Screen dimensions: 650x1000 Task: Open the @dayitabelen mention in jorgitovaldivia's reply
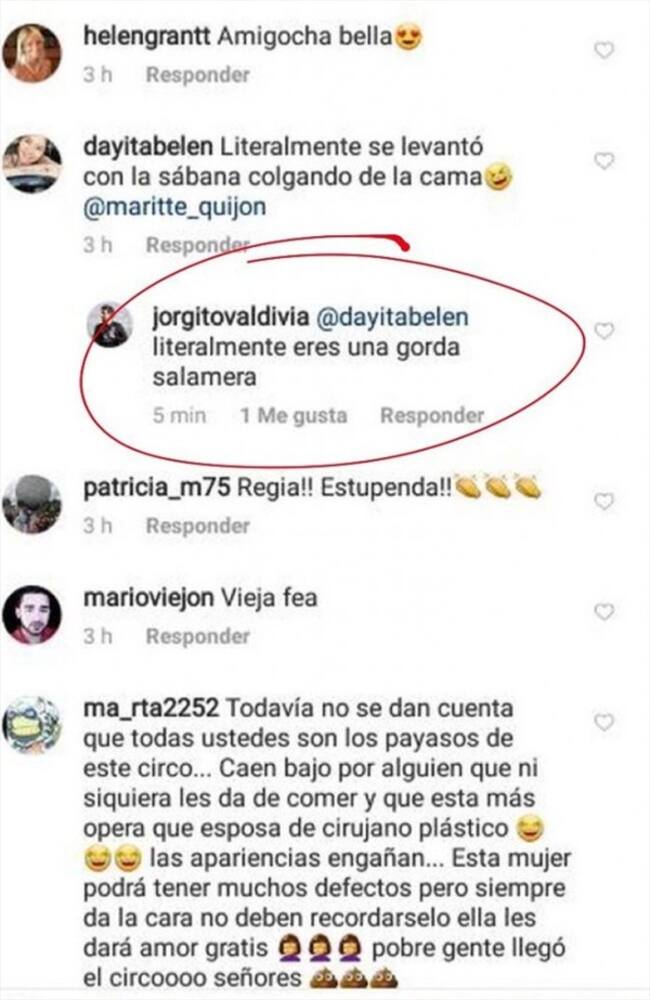pos(392,317)
